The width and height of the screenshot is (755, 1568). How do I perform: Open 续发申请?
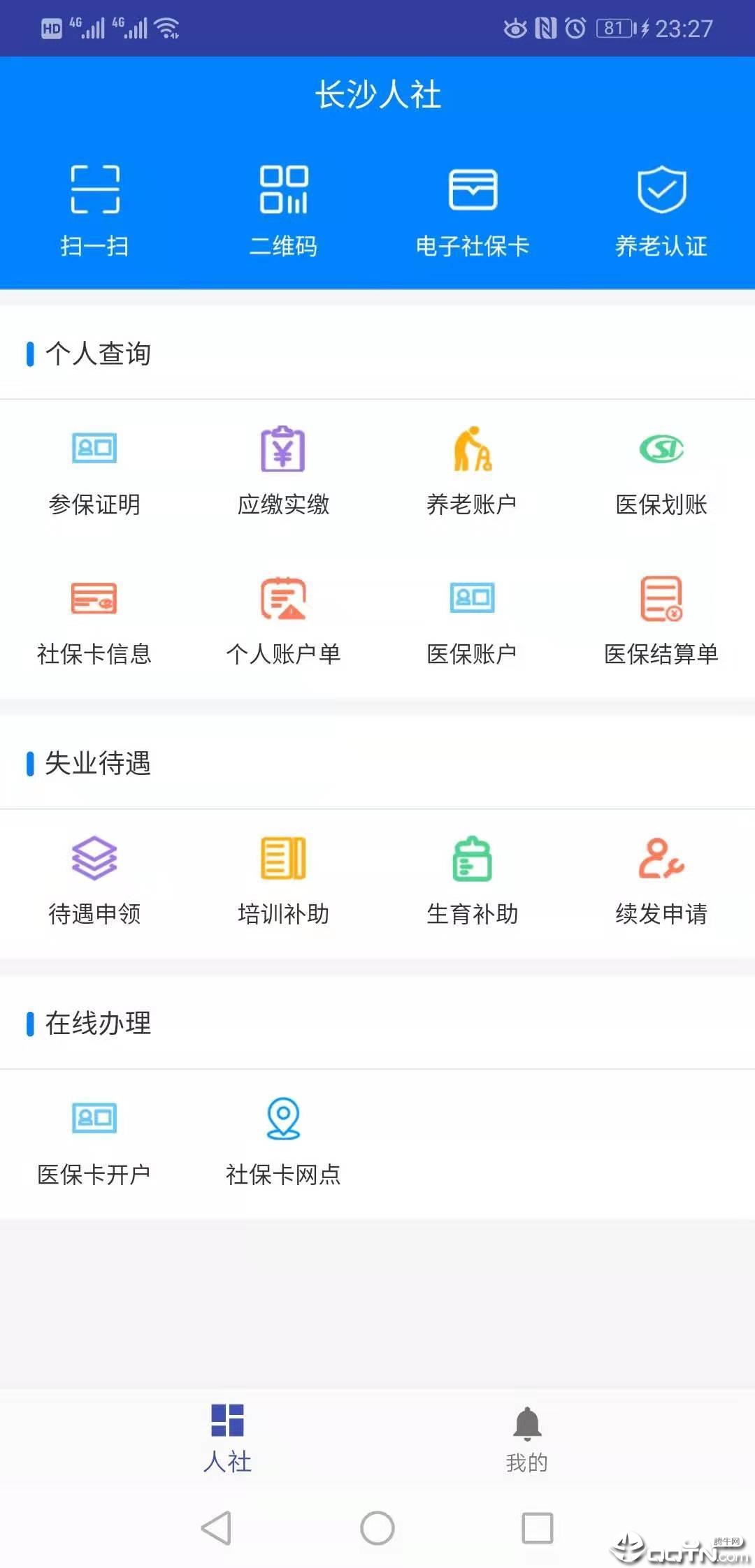click(661, 880)
